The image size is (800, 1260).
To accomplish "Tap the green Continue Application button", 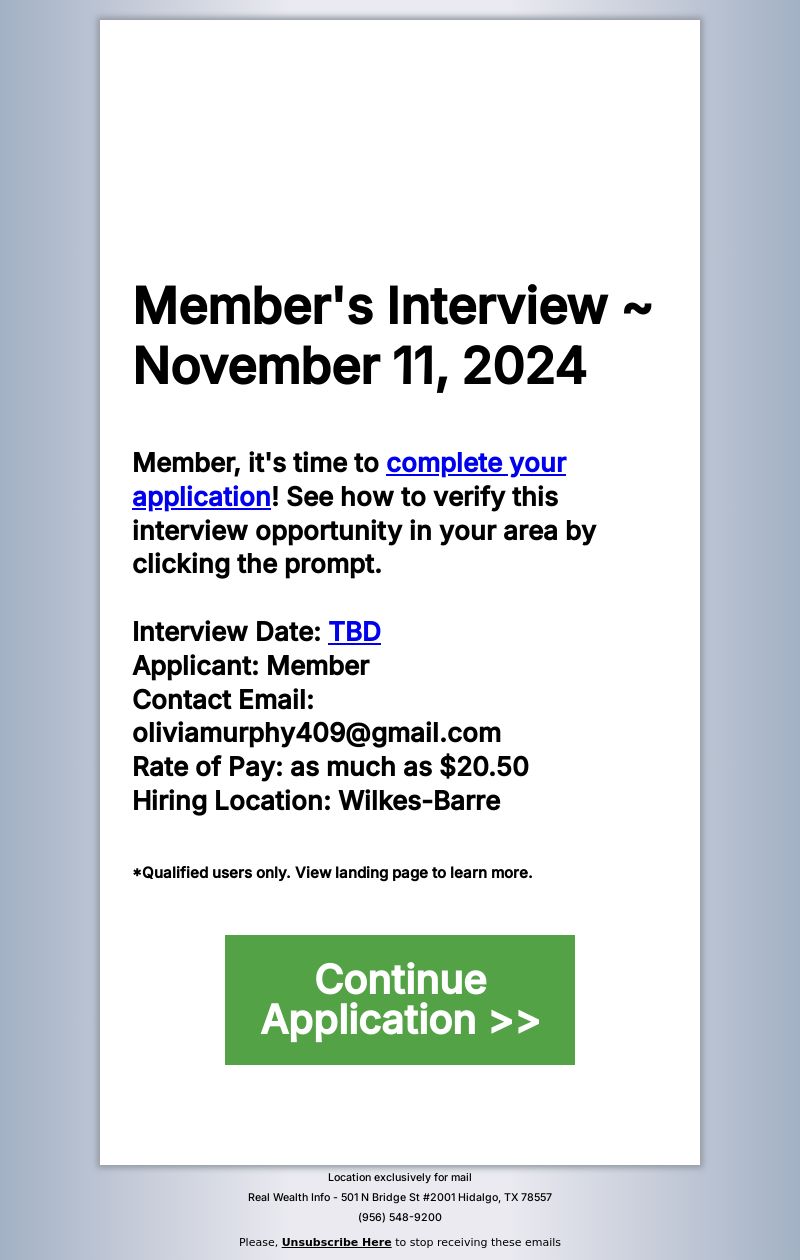I will (400, 999).
